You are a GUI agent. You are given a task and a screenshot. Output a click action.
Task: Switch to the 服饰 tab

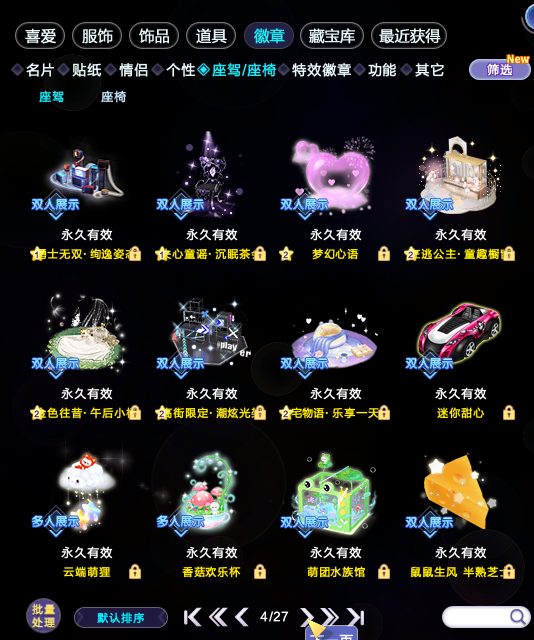(97, 36)
